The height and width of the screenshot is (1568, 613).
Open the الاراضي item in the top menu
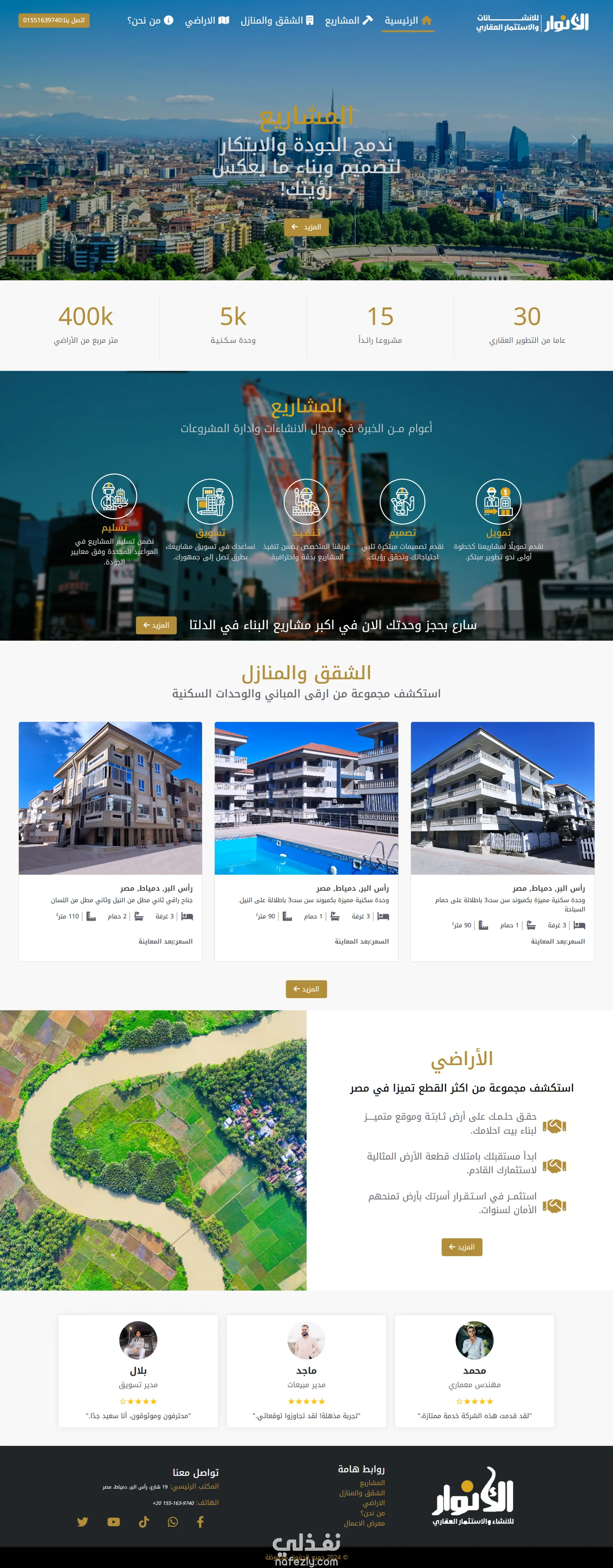coord(207,21)
